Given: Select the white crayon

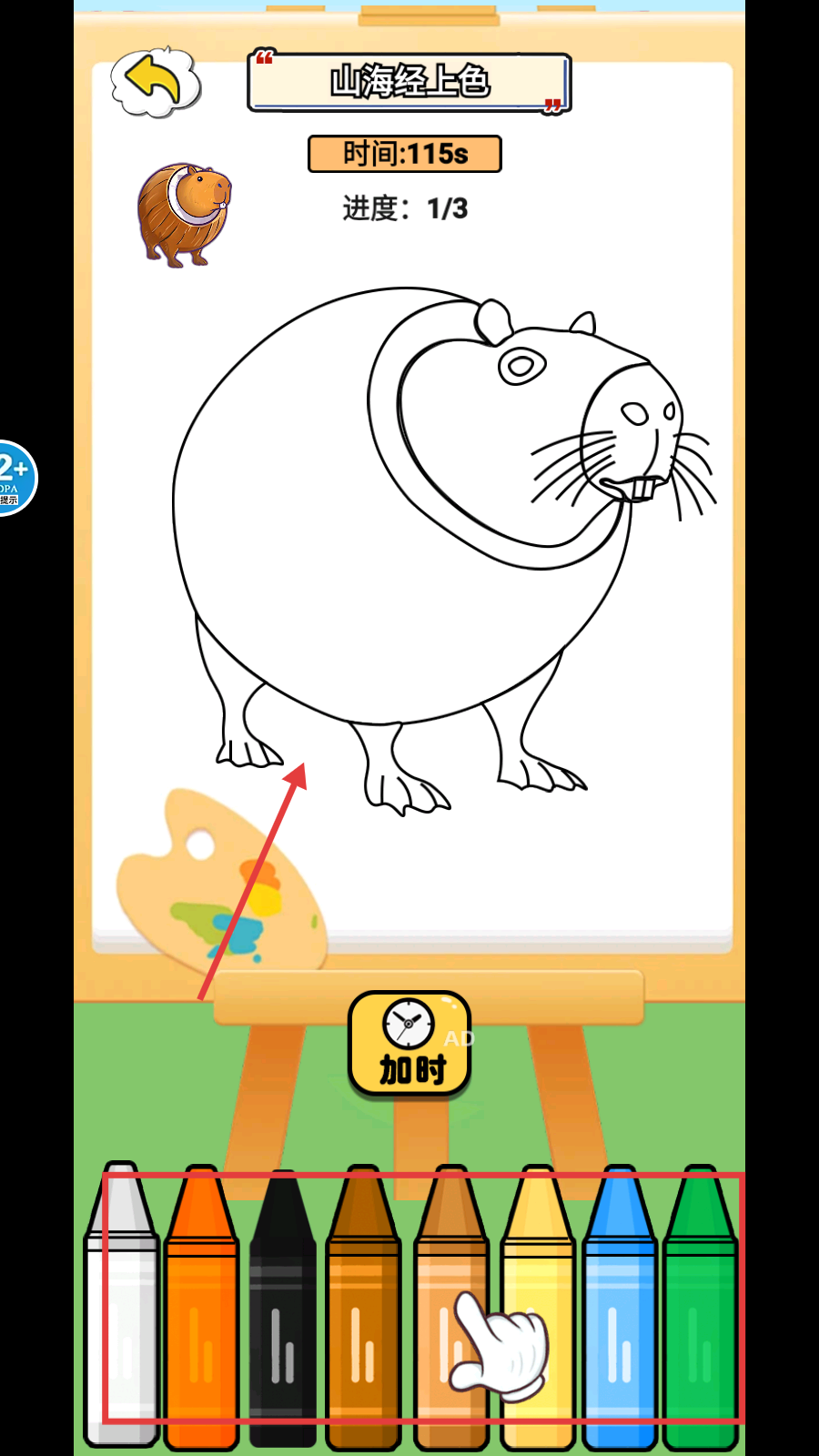Looking at the screenshot, I should tap(122, 1310).
